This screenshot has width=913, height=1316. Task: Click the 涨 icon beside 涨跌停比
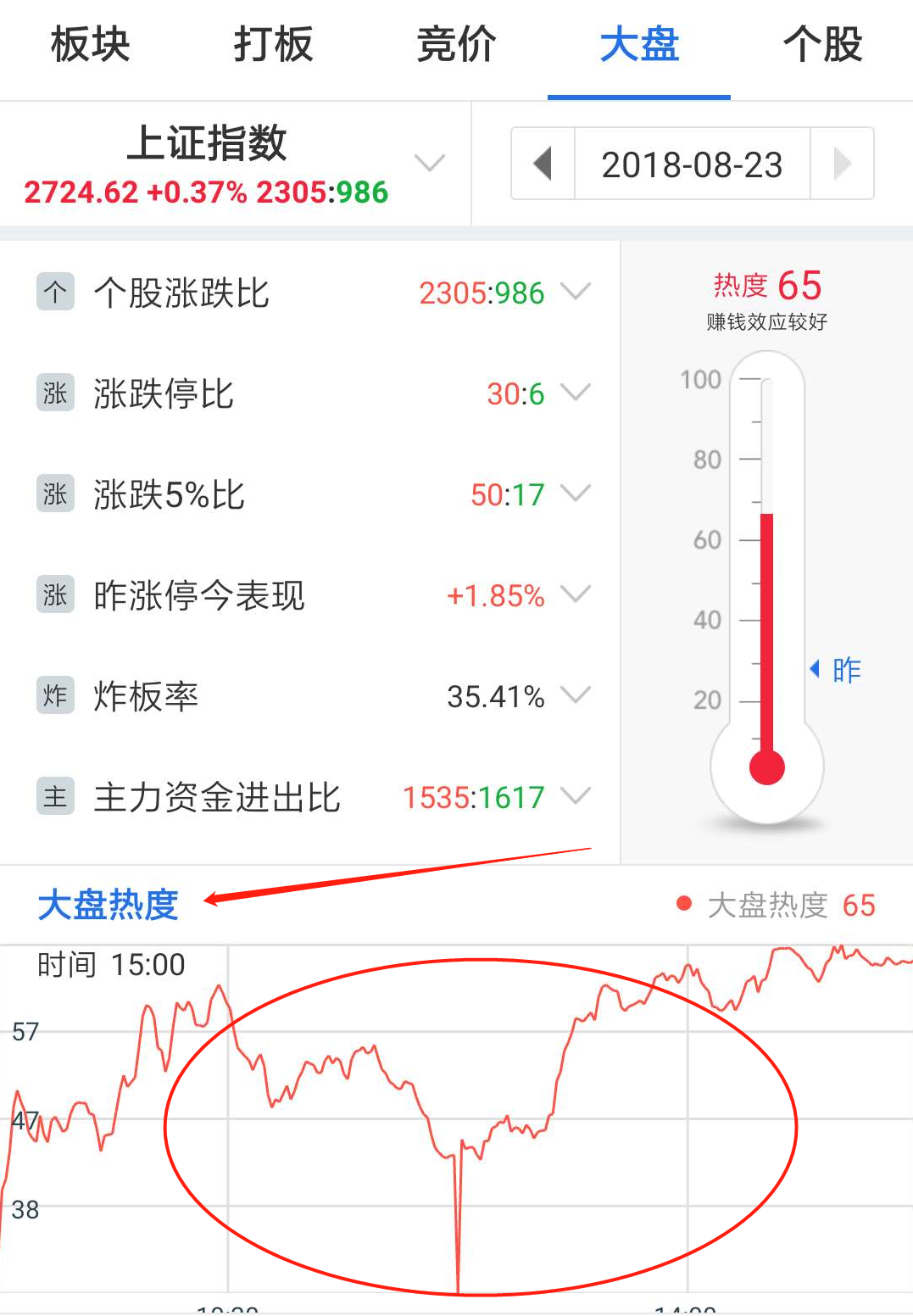pos(54,393)
